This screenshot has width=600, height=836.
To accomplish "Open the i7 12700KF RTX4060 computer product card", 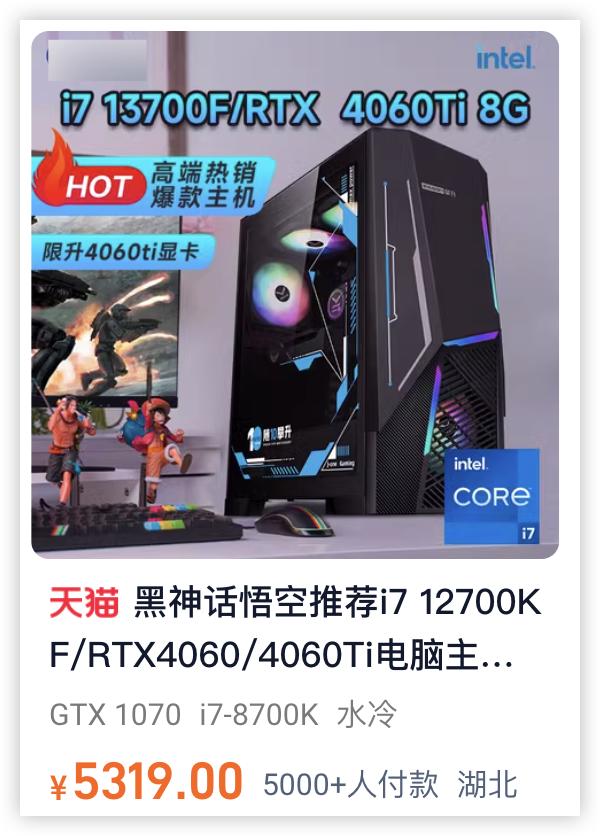I will (298, 628).
